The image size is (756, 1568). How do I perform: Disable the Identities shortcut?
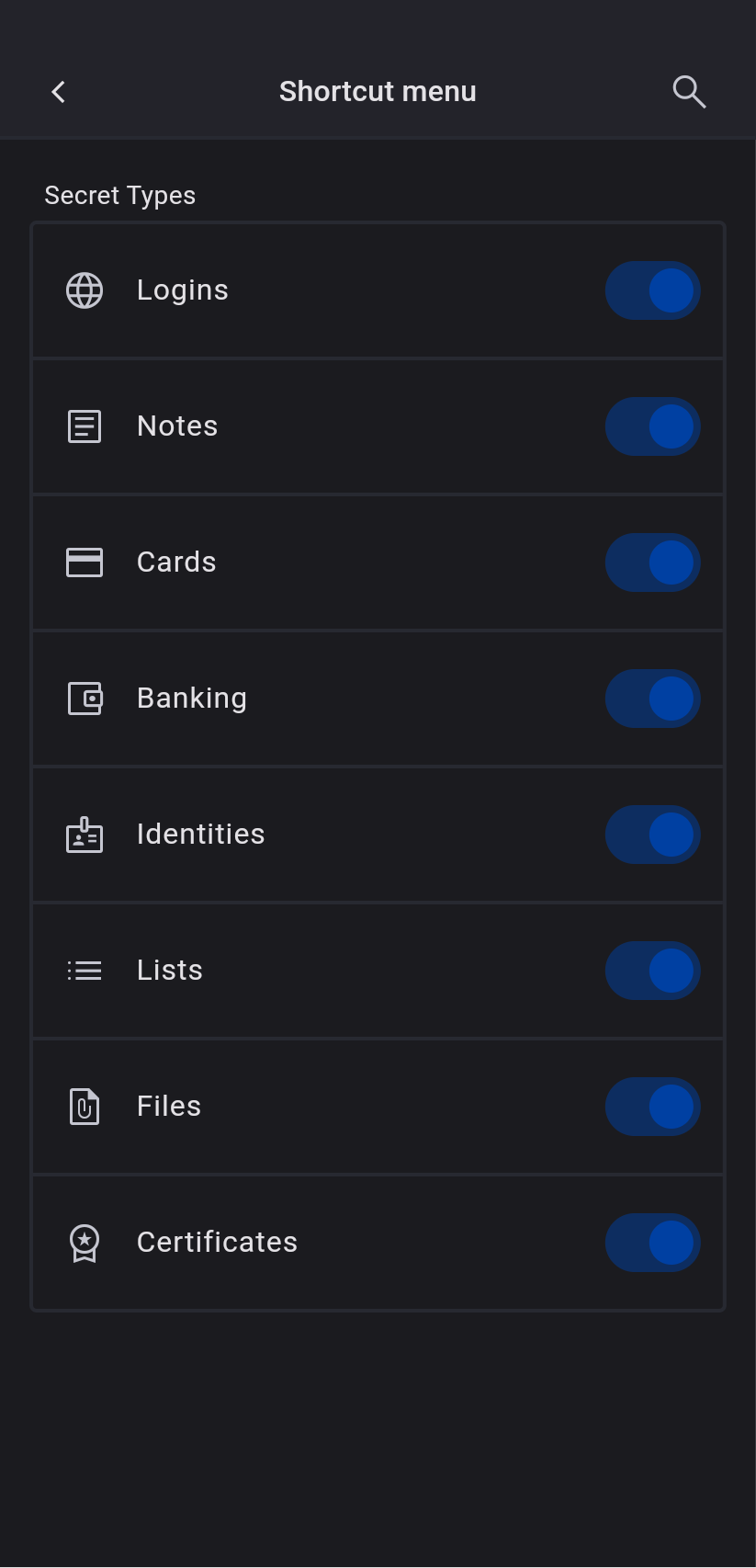pos(652,835)
